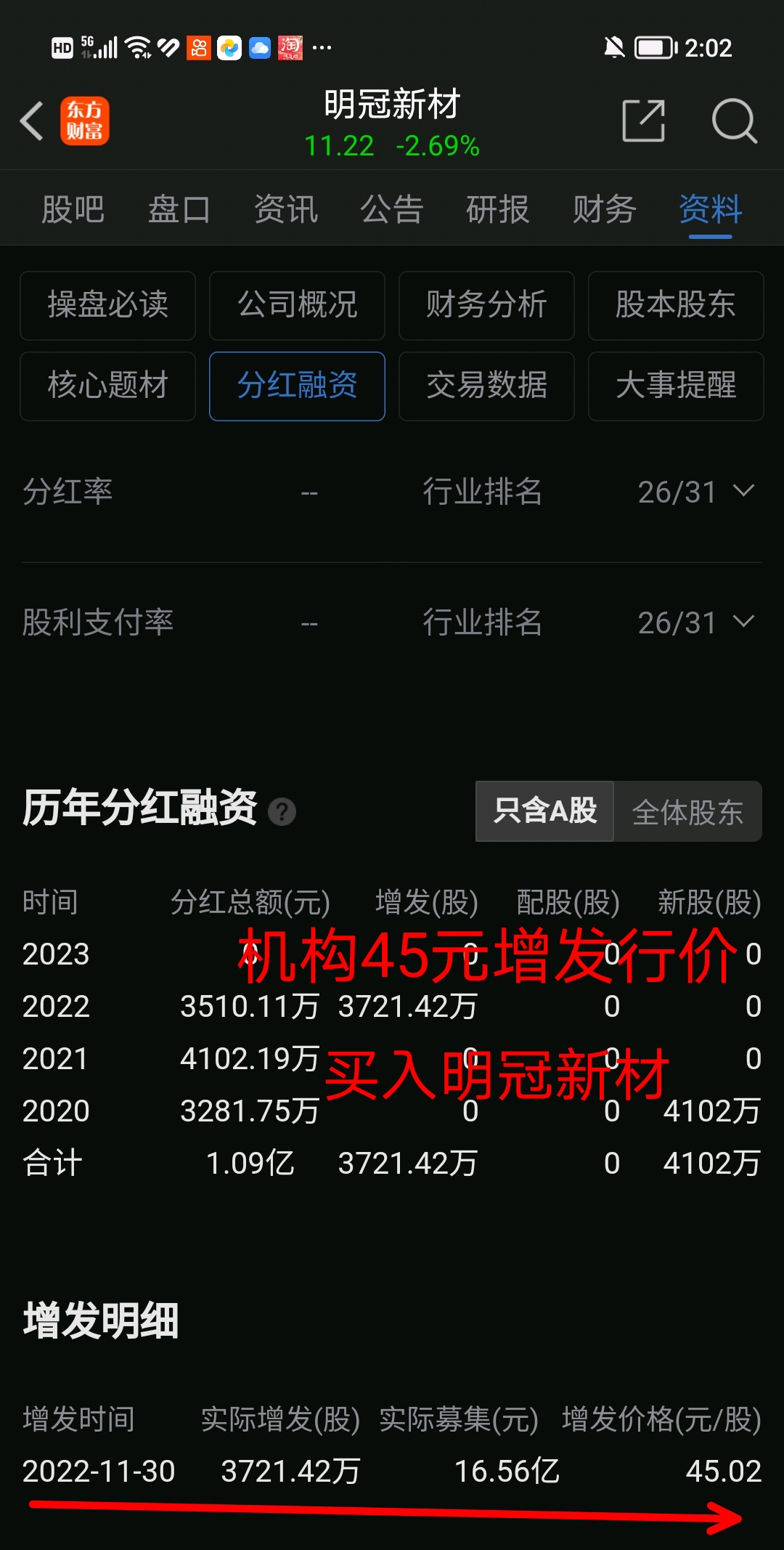
Task: Tap the Taobao icon in the status bar
Action: point(289,46)
